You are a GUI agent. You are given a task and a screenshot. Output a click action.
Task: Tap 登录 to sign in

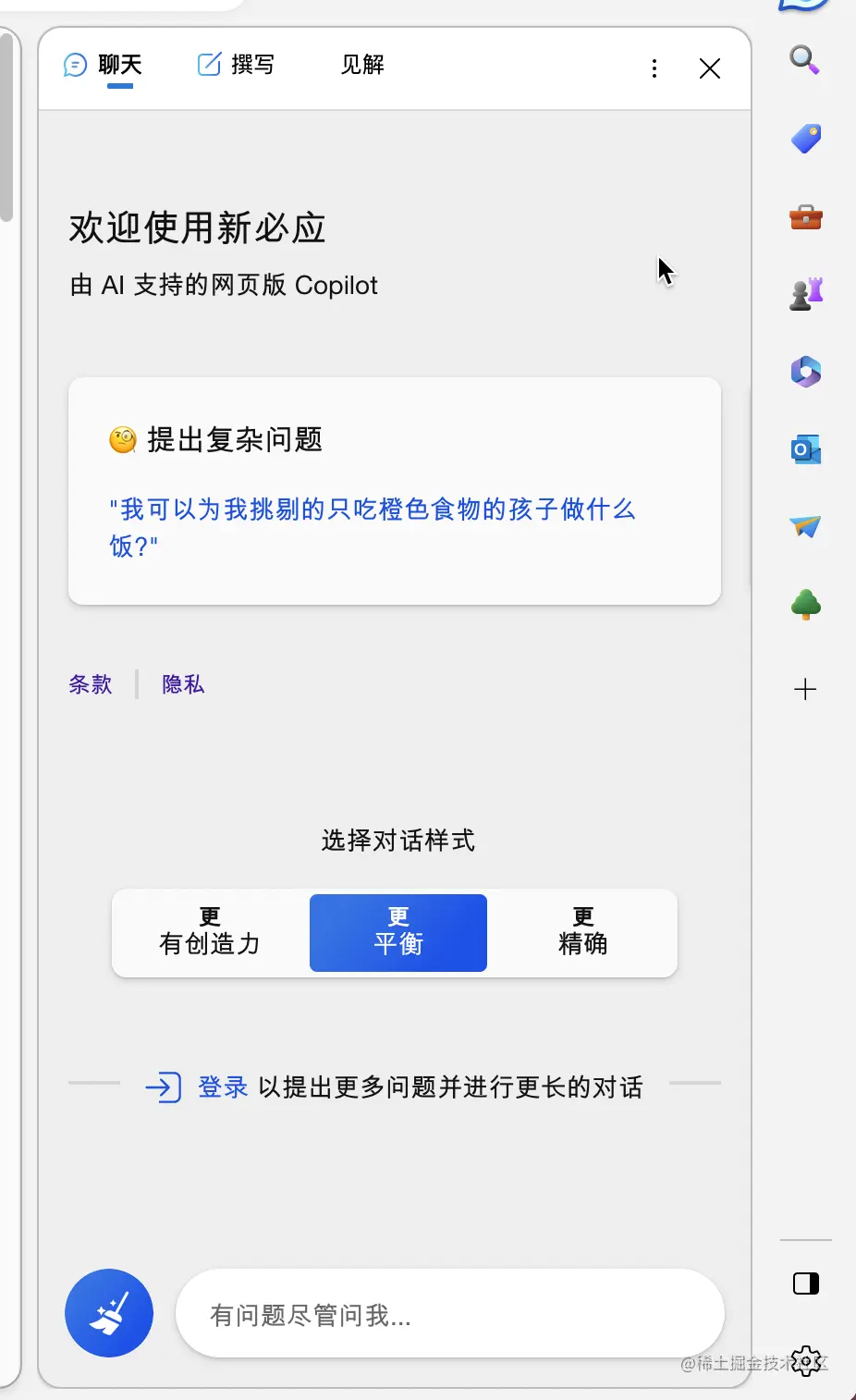pyautogui.click(x=223, y=1087)
